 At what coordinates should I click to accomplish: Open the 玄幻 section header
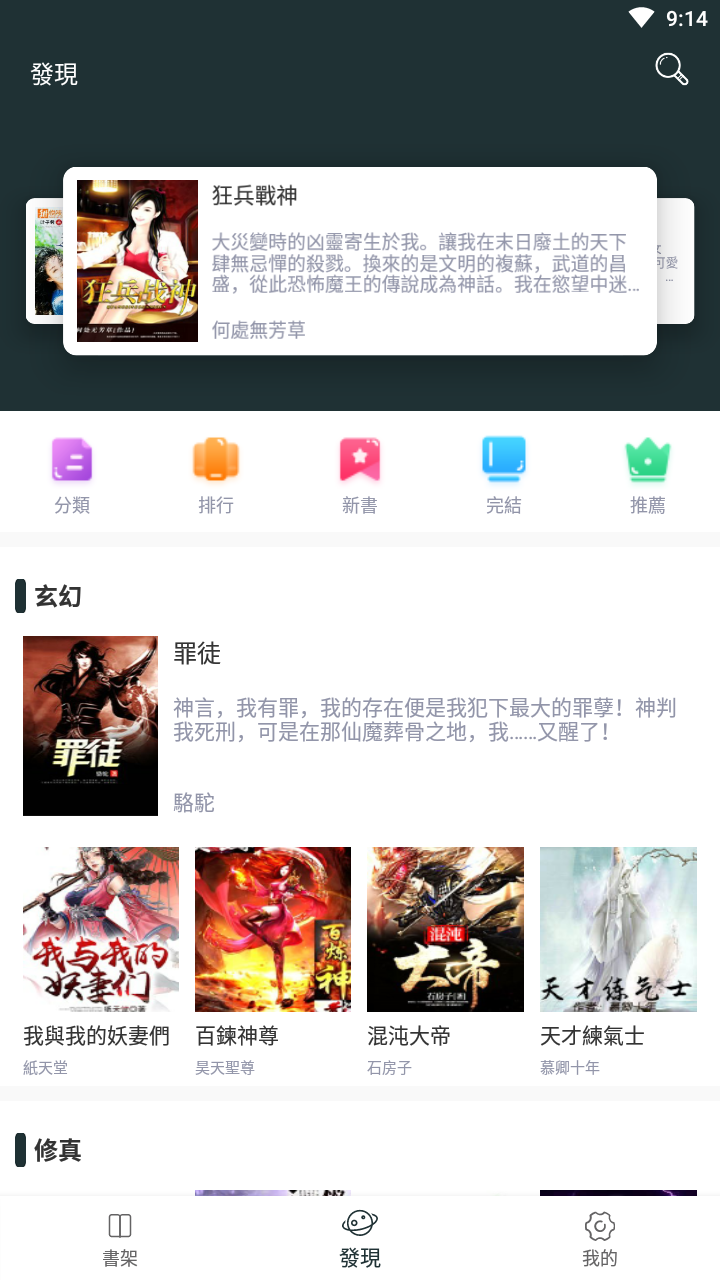[x=58, y=596]
